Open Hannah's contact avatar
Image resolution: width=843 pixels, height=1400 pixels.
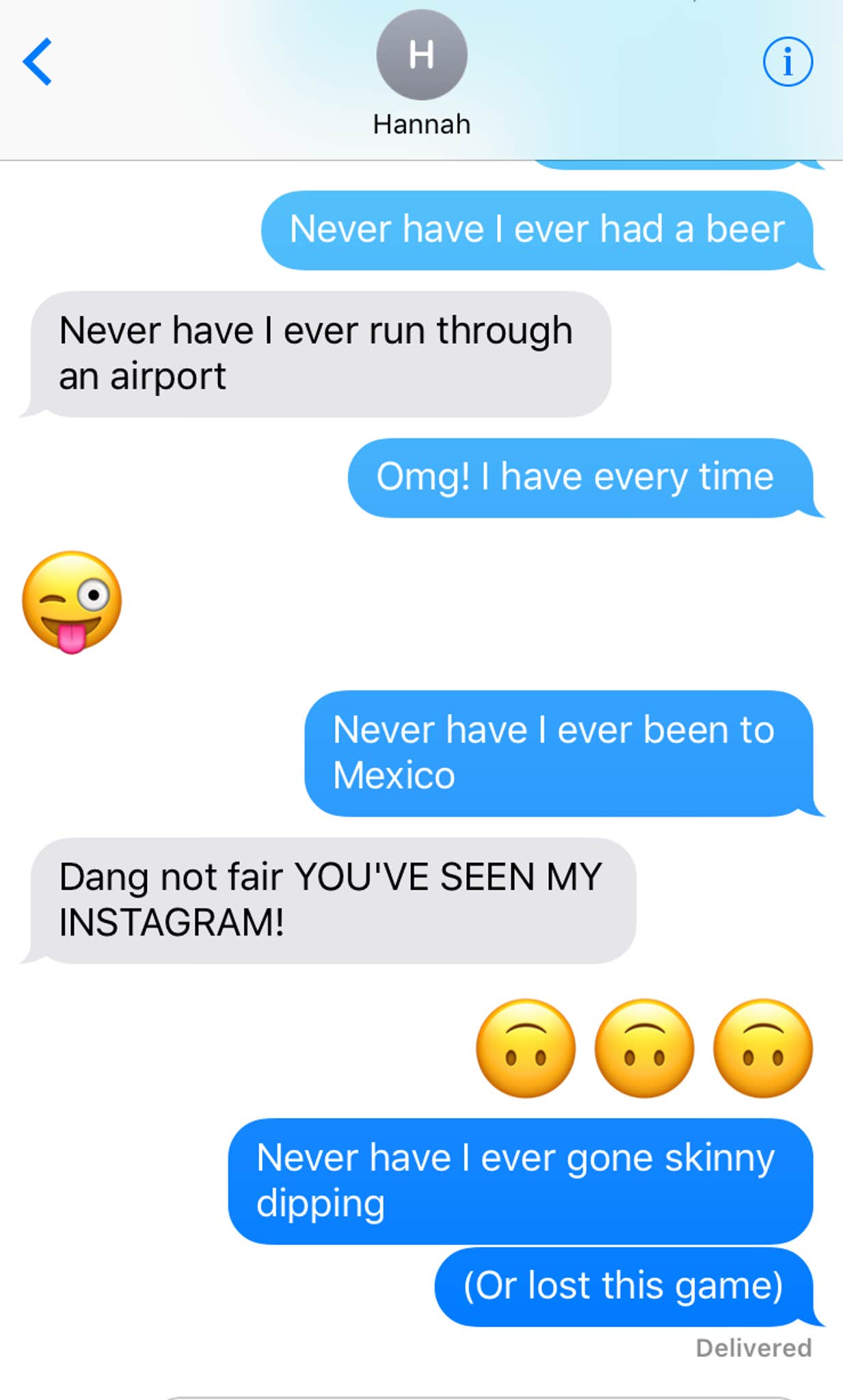point(422,55)
